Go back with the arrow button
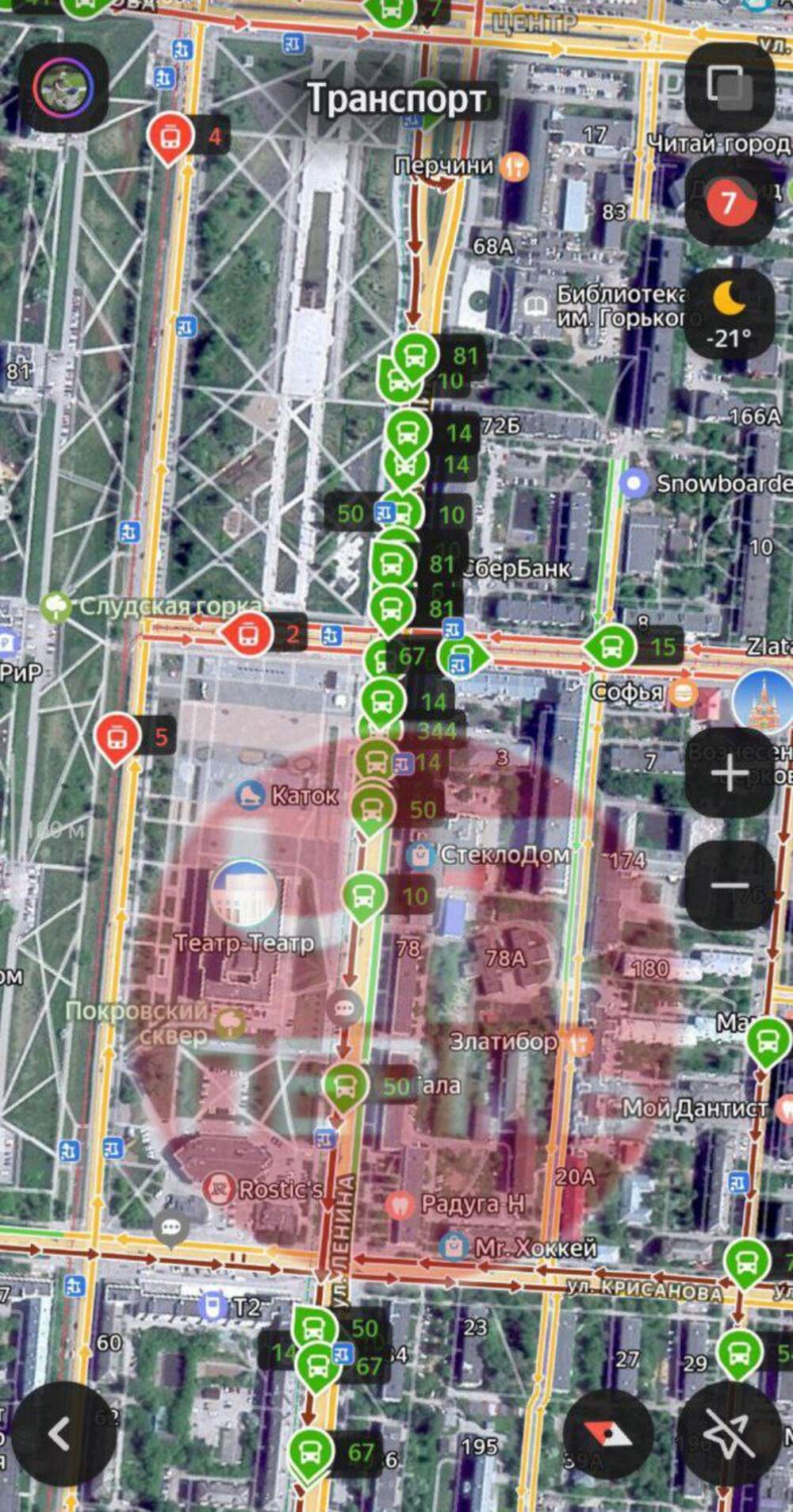The image size is (793, 1512). click(58, 1434)
